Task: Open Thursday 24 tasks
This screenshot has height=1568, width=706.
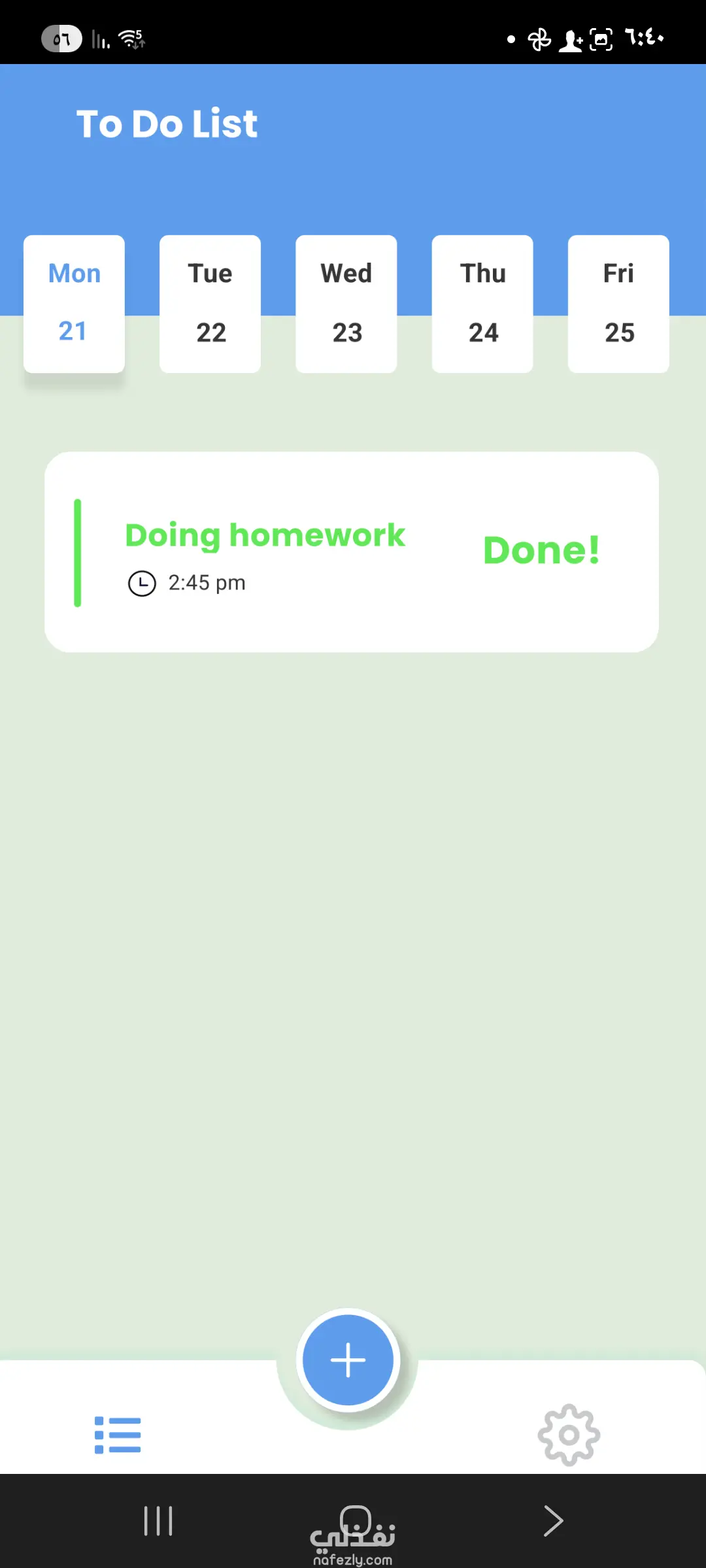Action: [x=482, y=304]
